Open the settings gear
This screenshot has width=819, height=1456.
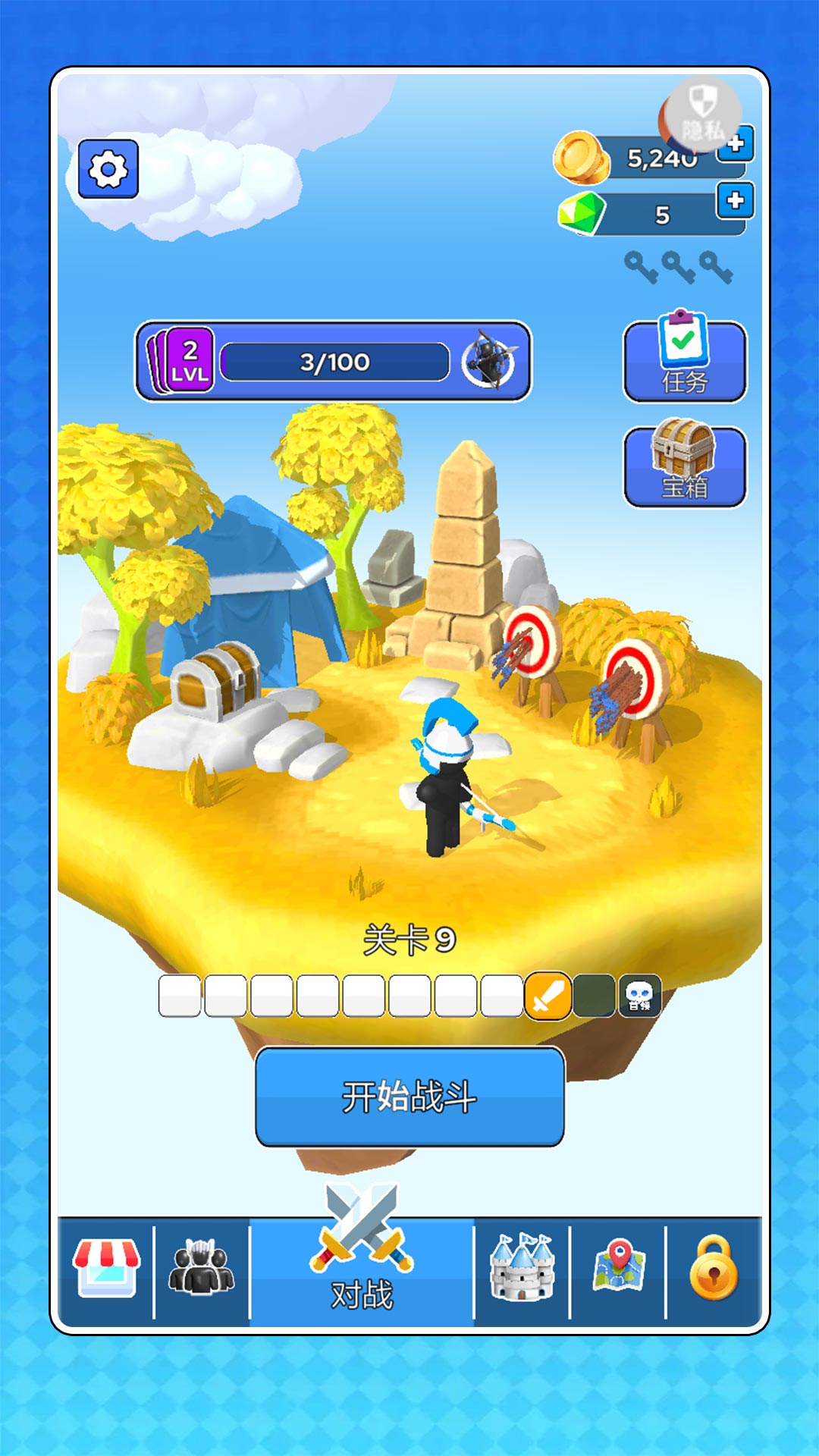coord(108,168)
